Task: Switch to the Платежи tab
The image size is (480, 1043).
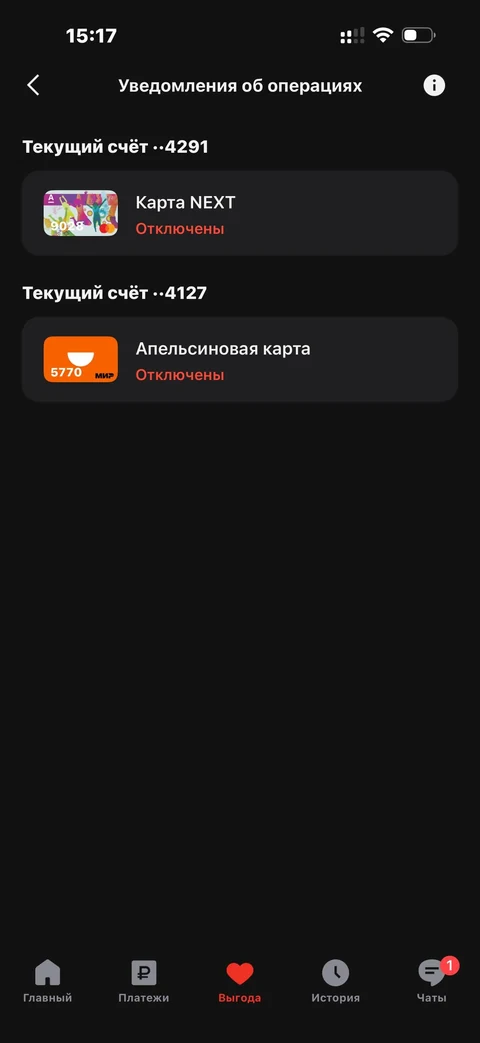Action: (144, 982)
